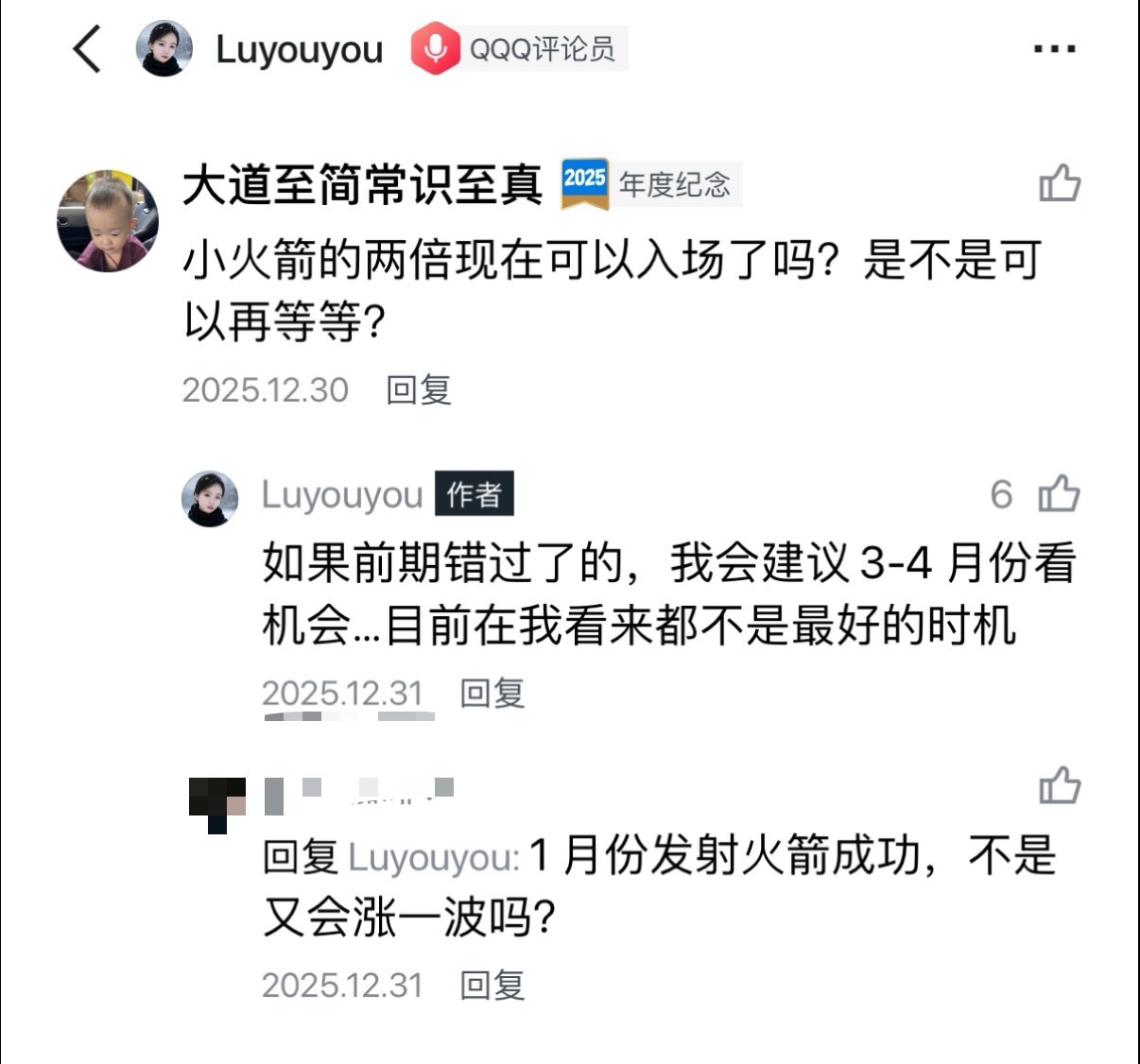The image size is (1140, 1064).
Task: Like Luyouyou's author reply
Action: pos(1059,493)
